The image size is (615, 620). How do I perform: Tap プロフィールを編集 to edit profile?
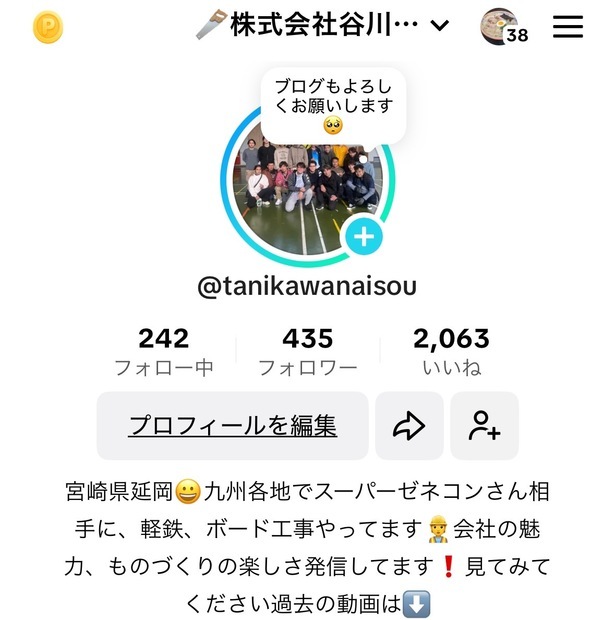pyautogui.click(x=233, y=426)
